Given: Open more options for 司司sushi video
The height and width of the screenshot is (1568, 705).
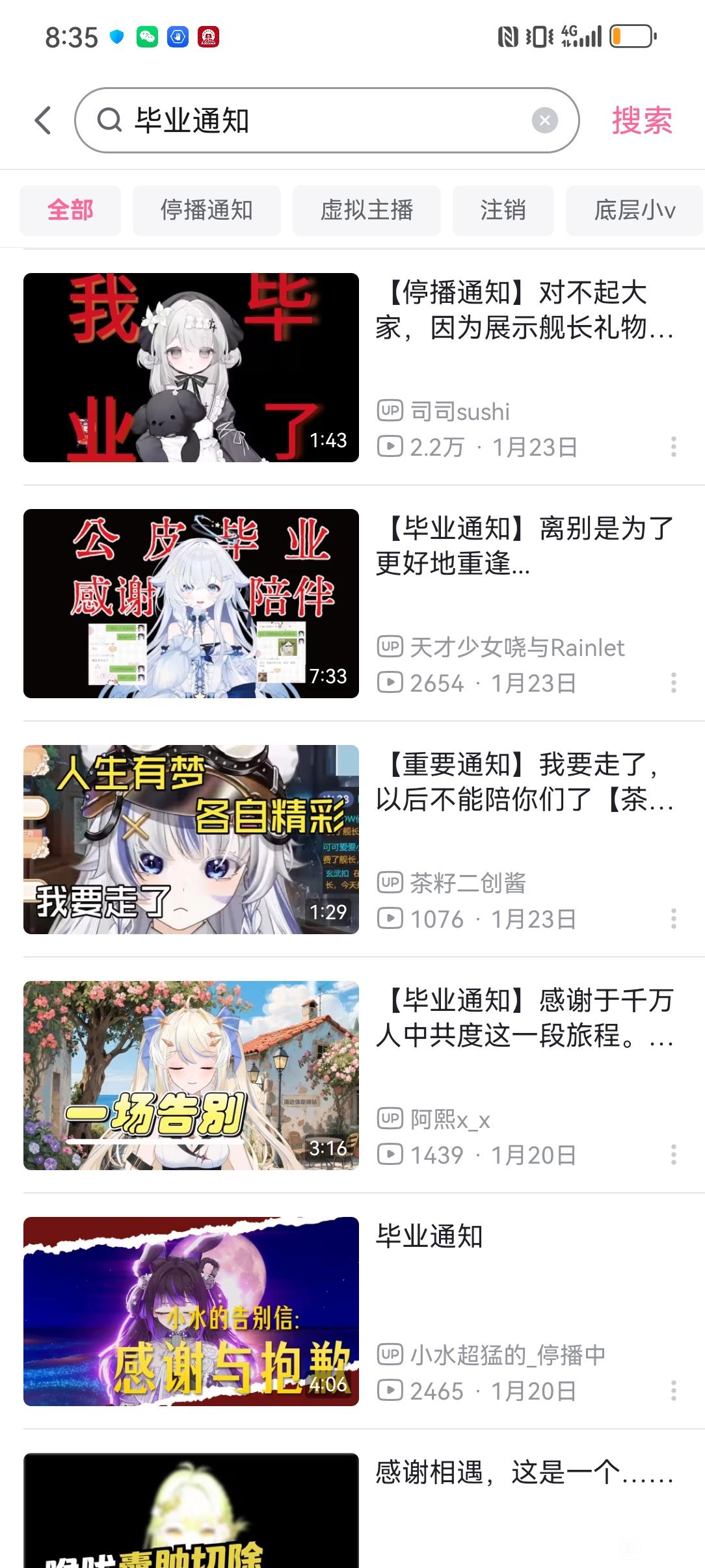Looking at the screenshot, I should tap(673, 447).
